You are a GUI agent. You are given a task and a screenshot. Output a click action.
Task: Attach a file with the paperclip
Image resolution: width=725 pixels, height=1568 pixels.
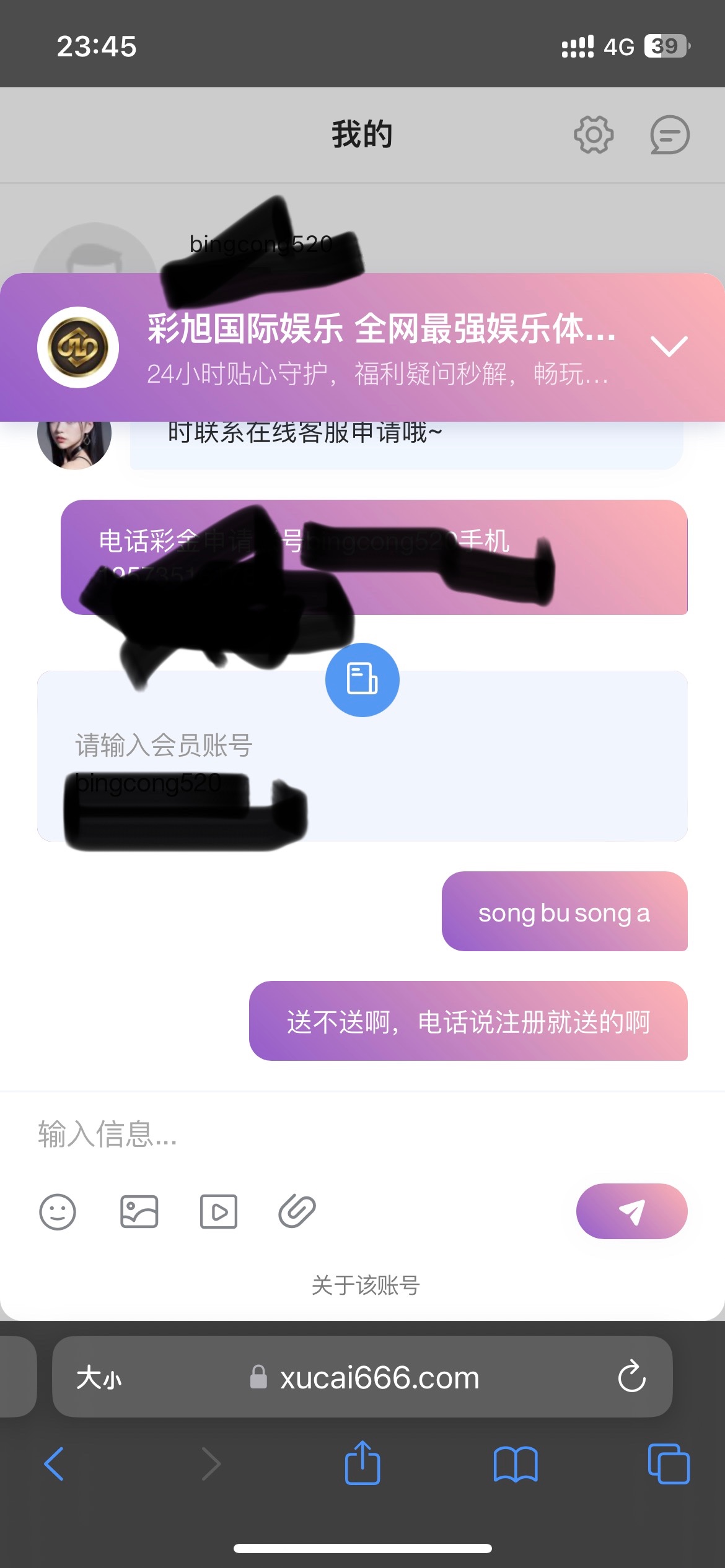coord(297,1211)
